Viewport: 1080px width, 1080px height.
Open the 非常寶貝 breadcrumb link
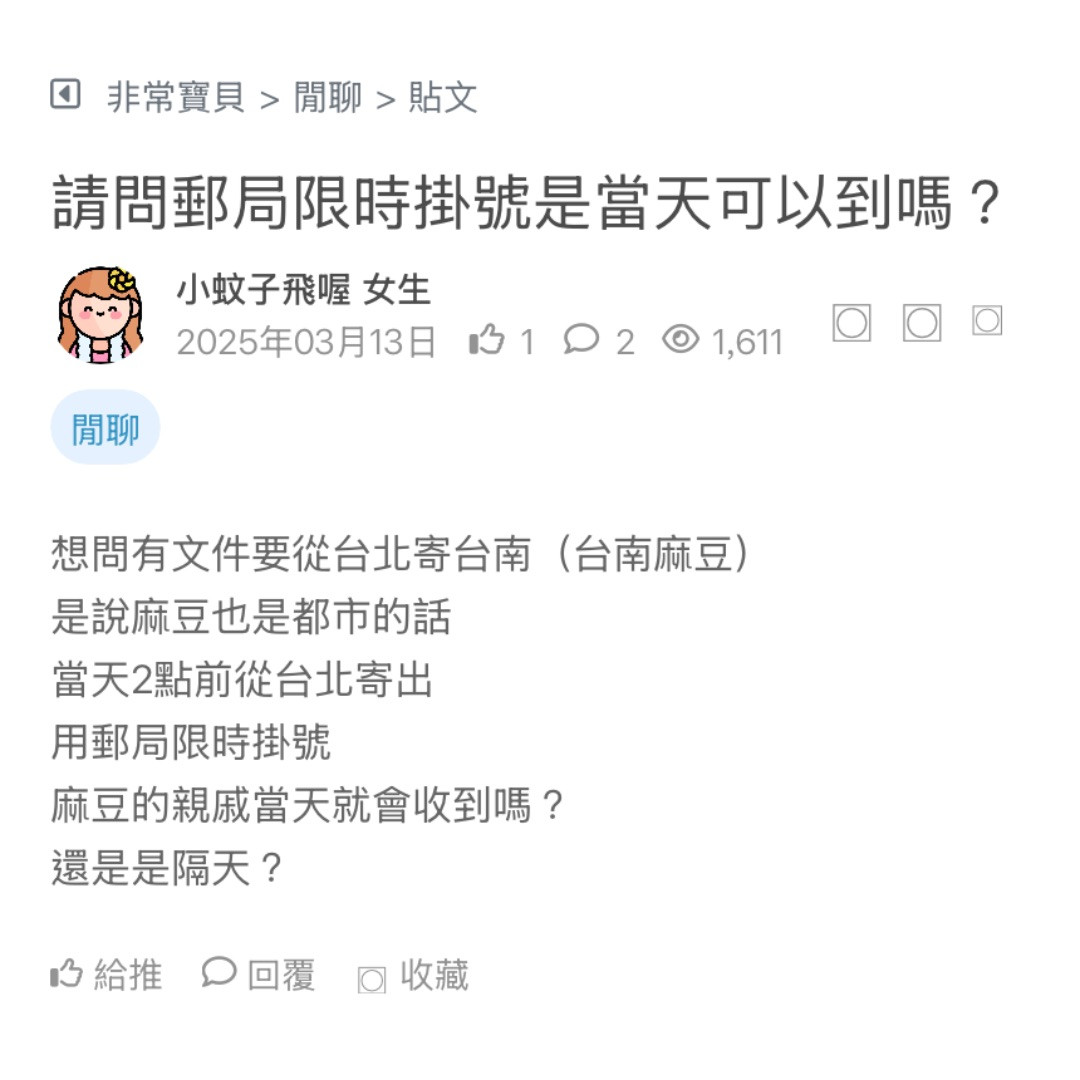pyautogui.click(x=176, y=98)
